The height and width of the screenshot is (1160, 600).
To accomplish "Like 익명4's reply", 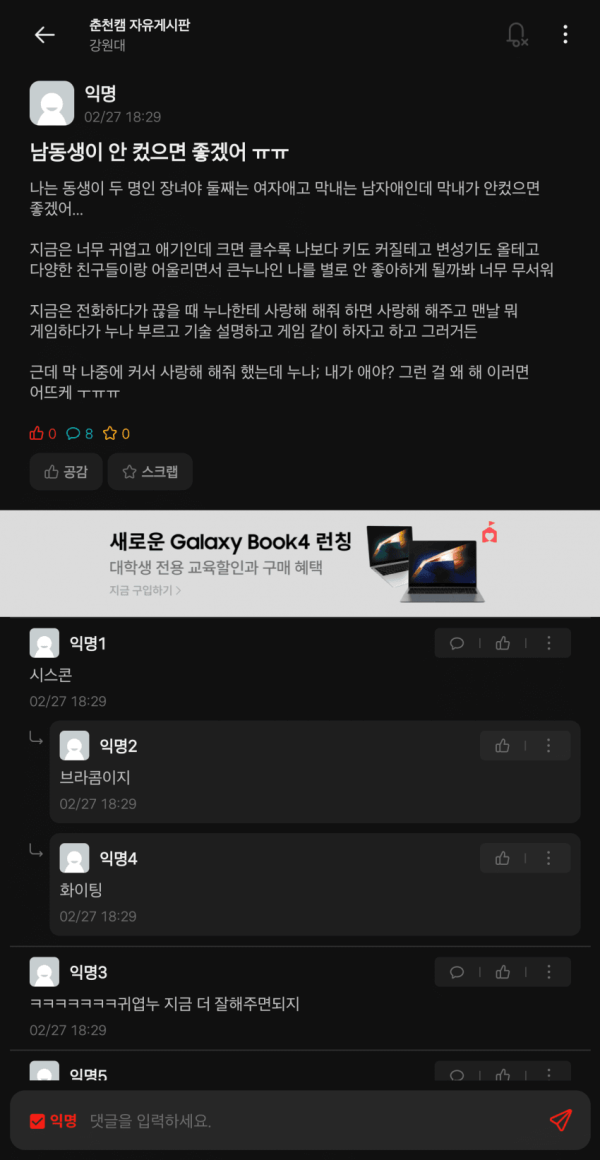I will point(503,858).
